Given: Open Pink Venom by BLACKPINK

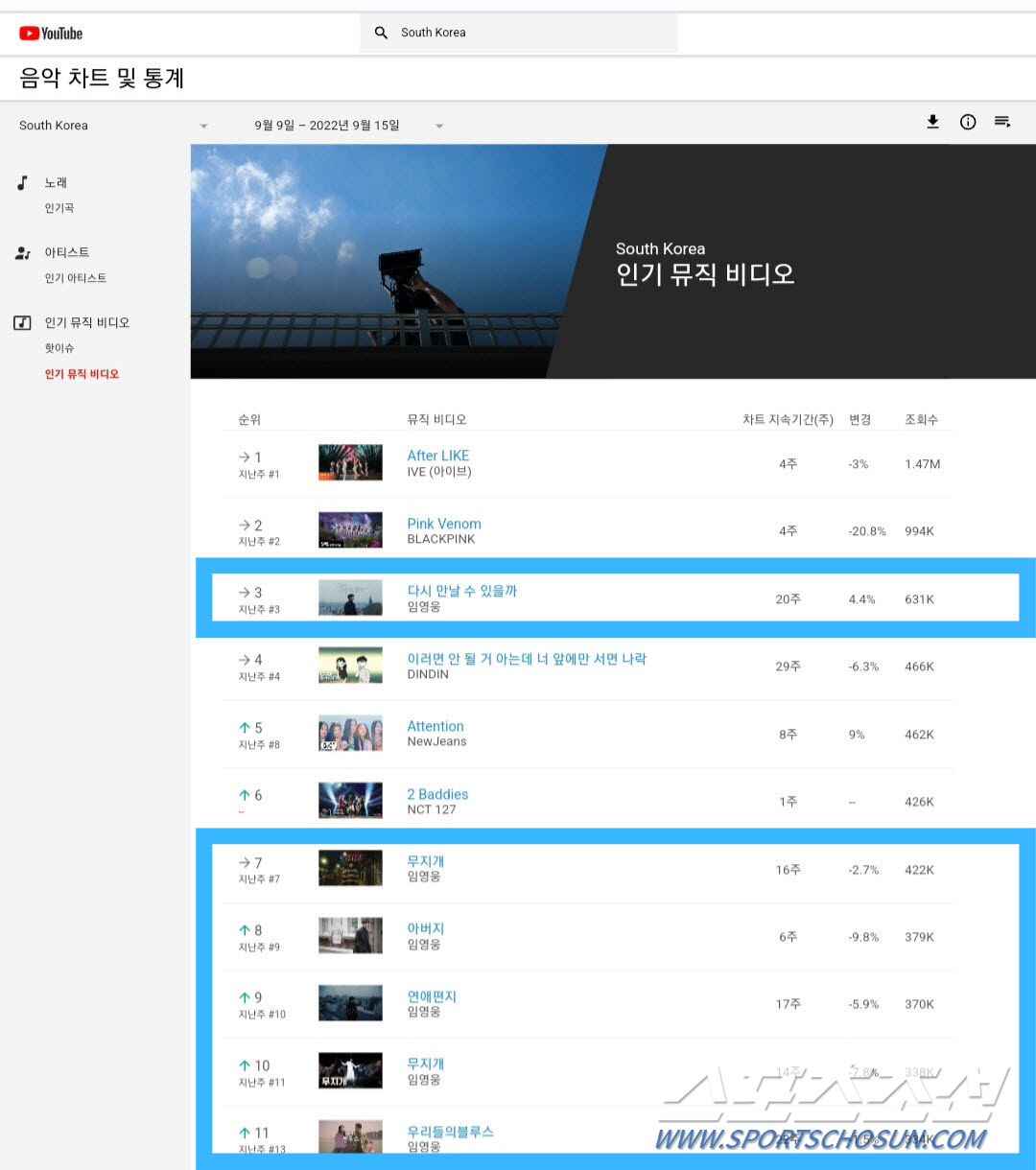Looking at the screenshot, I should click(444, 524).
